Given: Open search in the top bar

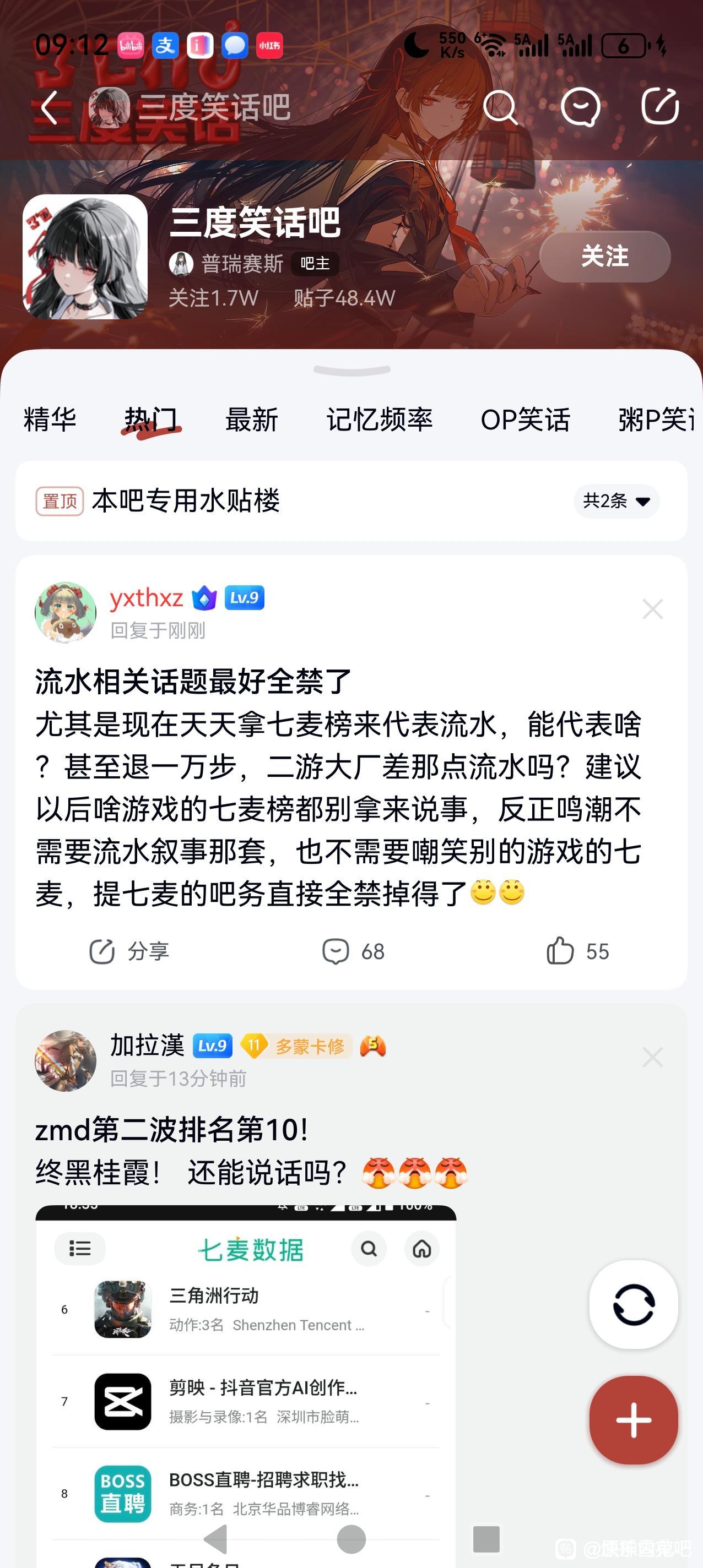Looking at the screenshot, I should 500,108.
